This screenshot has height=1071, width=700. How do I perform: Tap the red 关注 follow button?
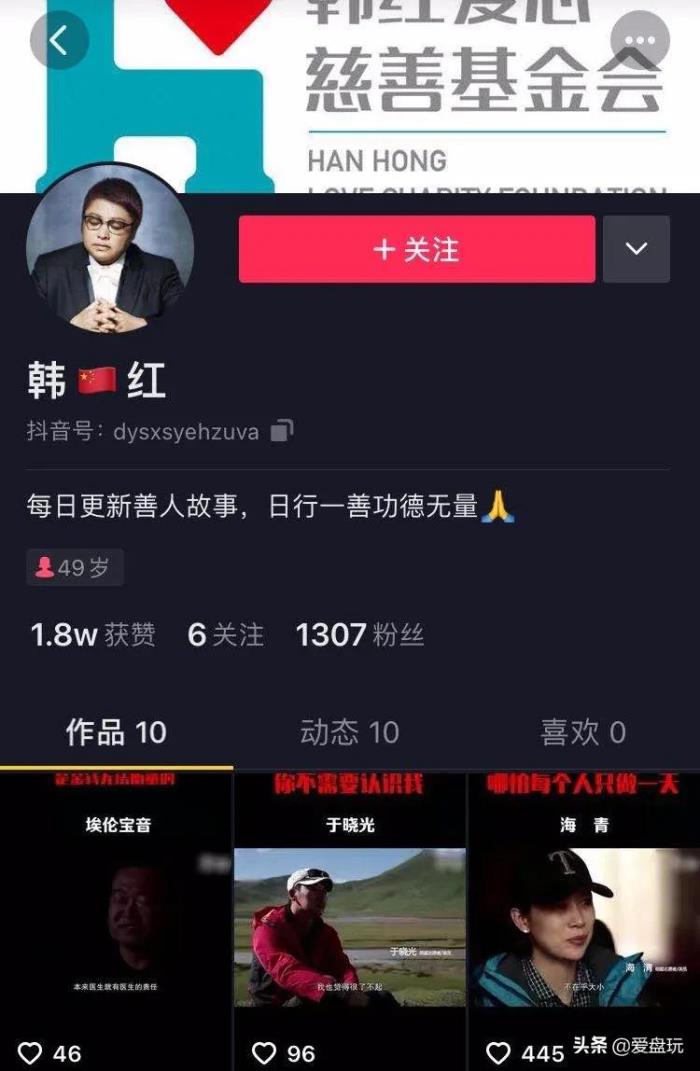coord(416,249)
